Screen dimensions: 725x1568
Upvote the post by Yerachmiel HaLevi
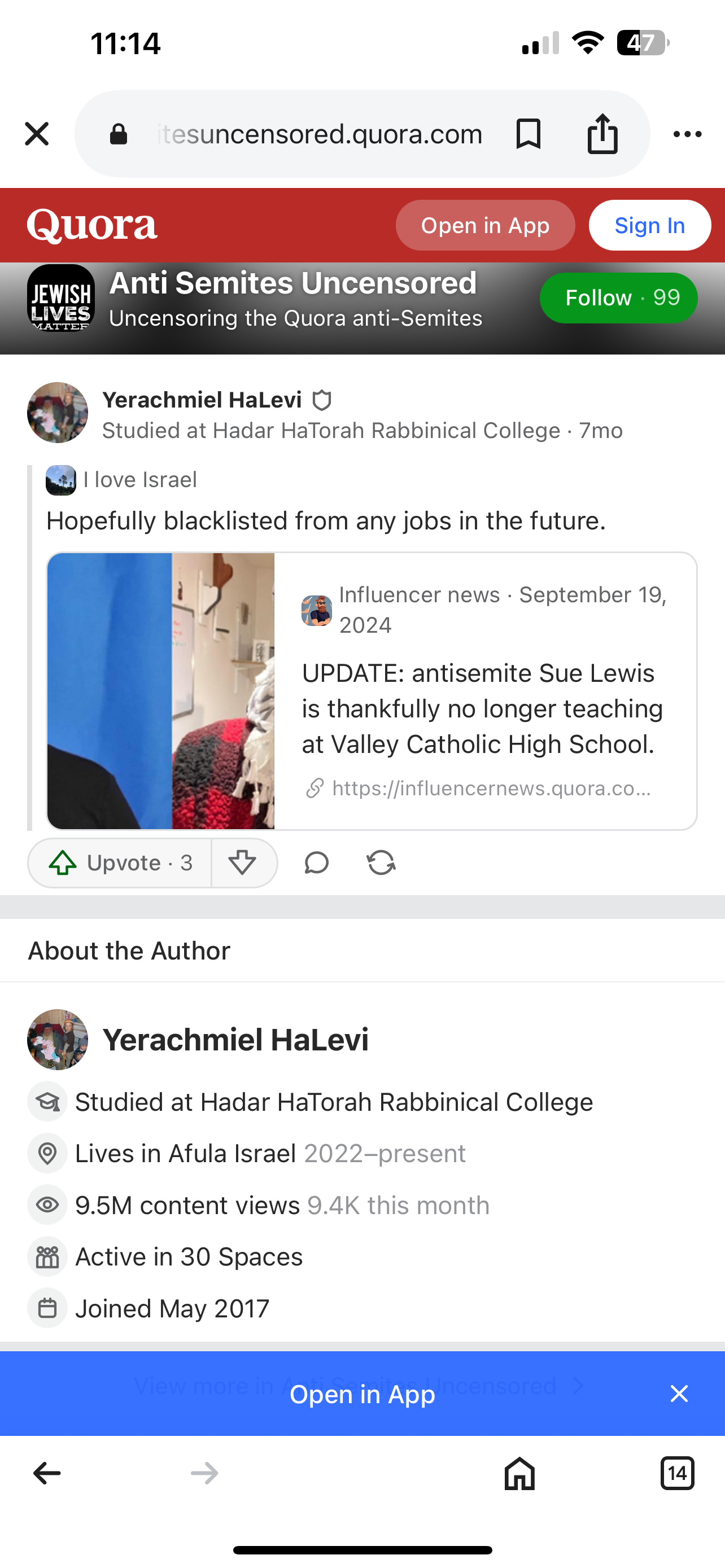pyautogui.click(x=120, y=863)
